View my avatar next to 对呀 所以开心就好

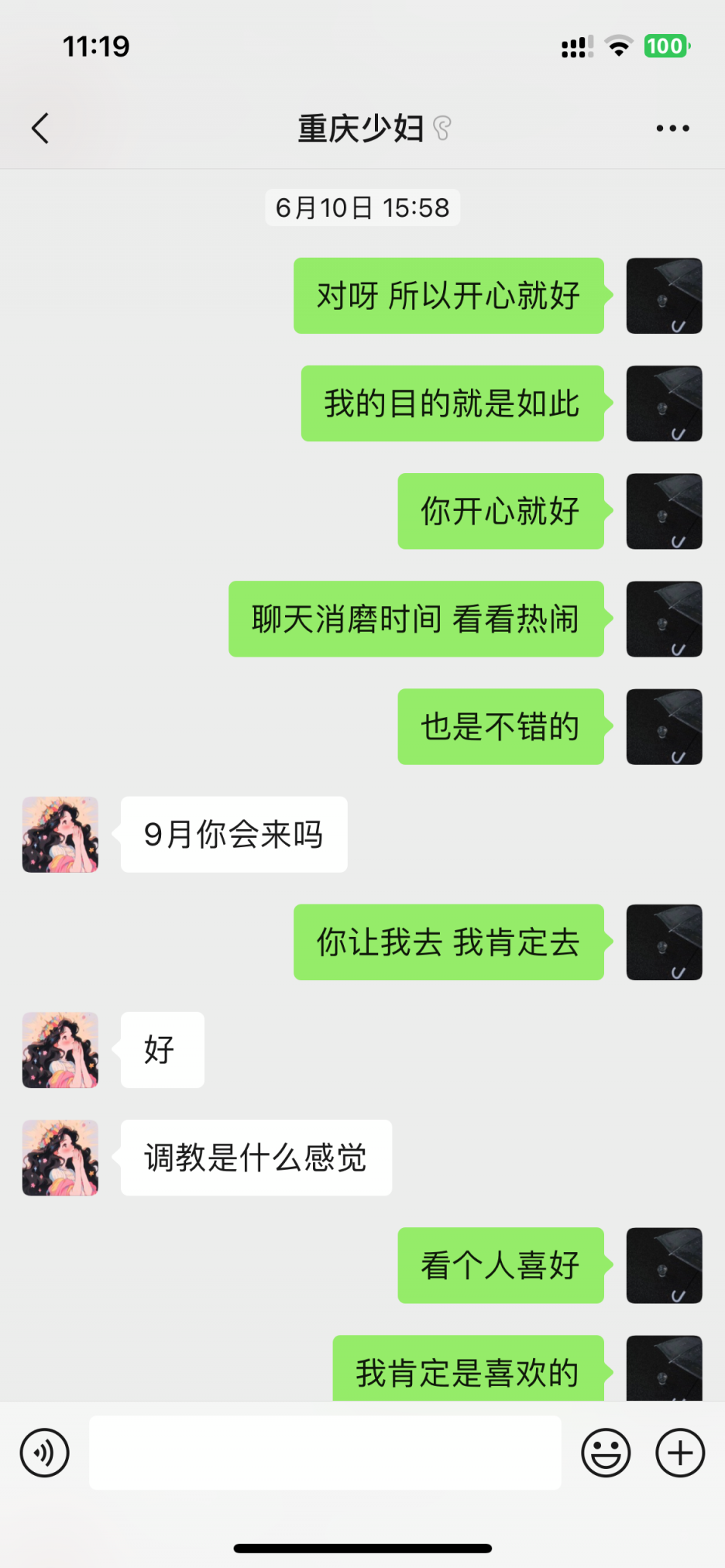[664, 296]
